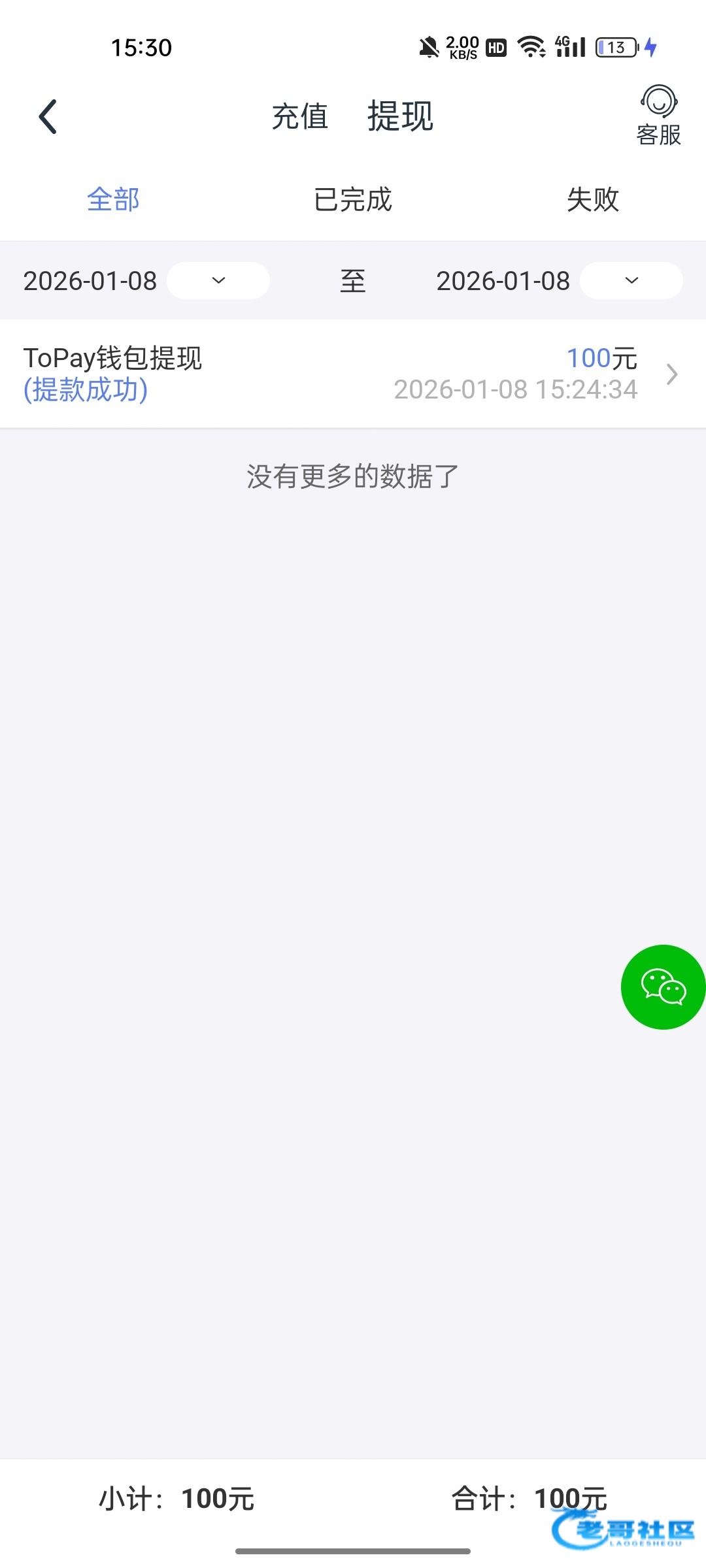View 失败 records
Image resolution: width=706 pixels, height=1568 pixels.
click(592, 199)
